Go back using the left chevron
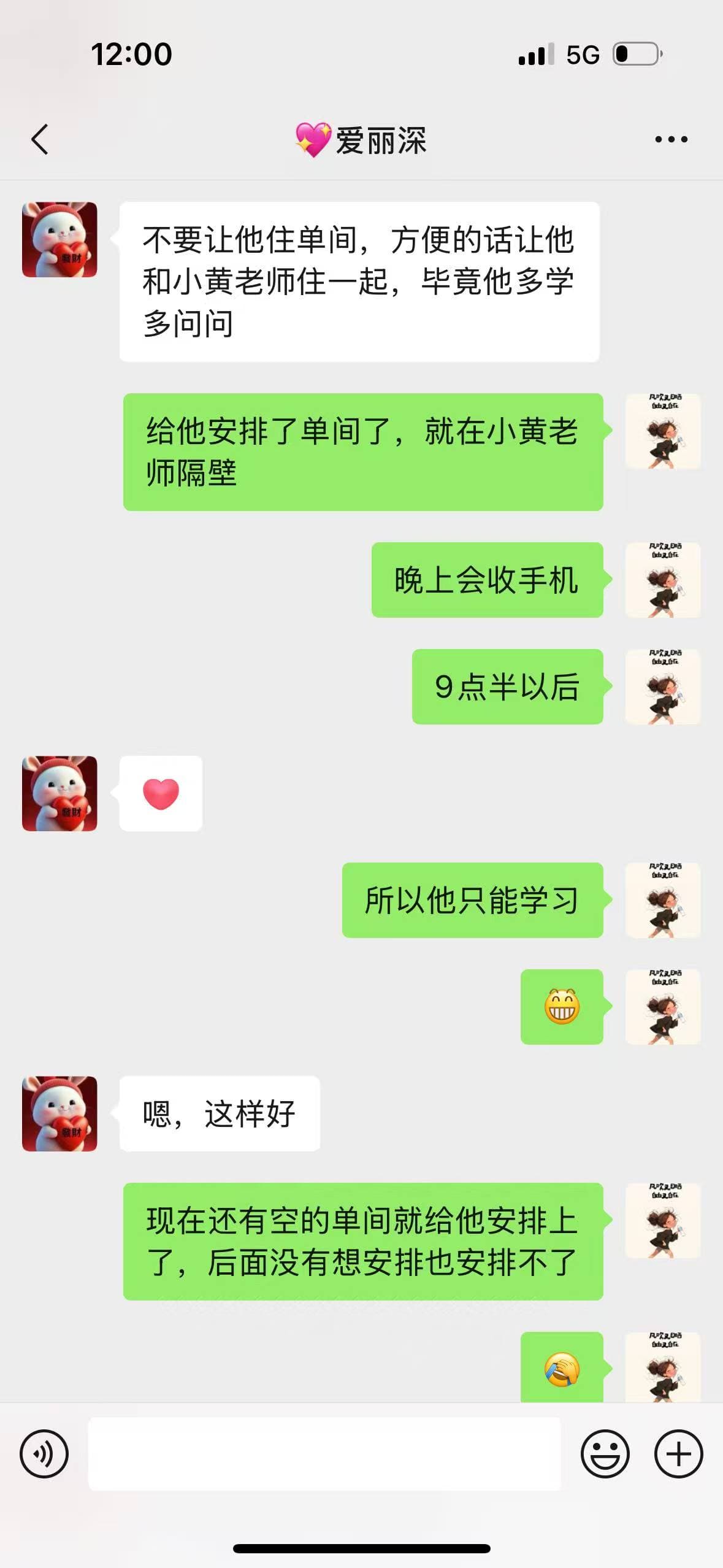 tap(40, 140)
